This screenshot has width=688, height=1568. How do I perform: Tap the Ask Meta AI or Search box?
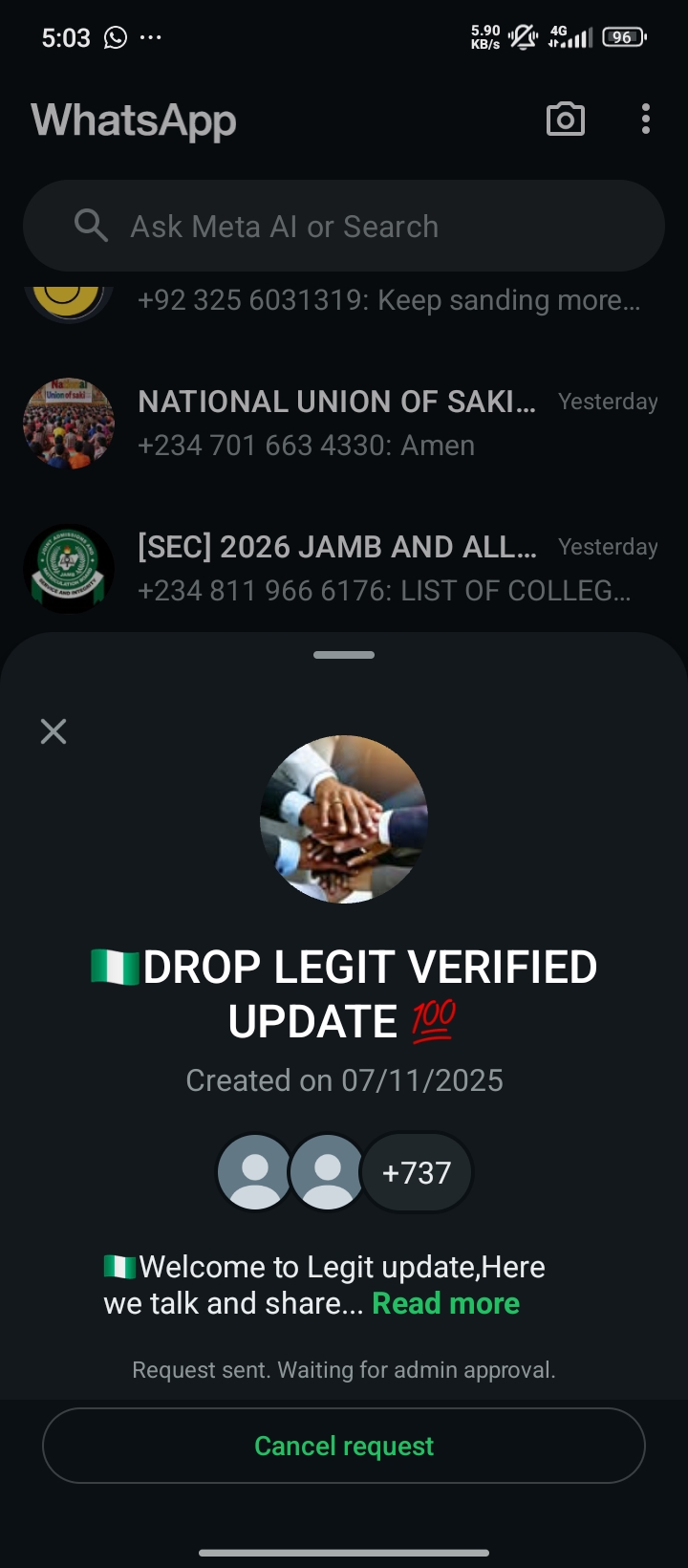click(344, 227)
